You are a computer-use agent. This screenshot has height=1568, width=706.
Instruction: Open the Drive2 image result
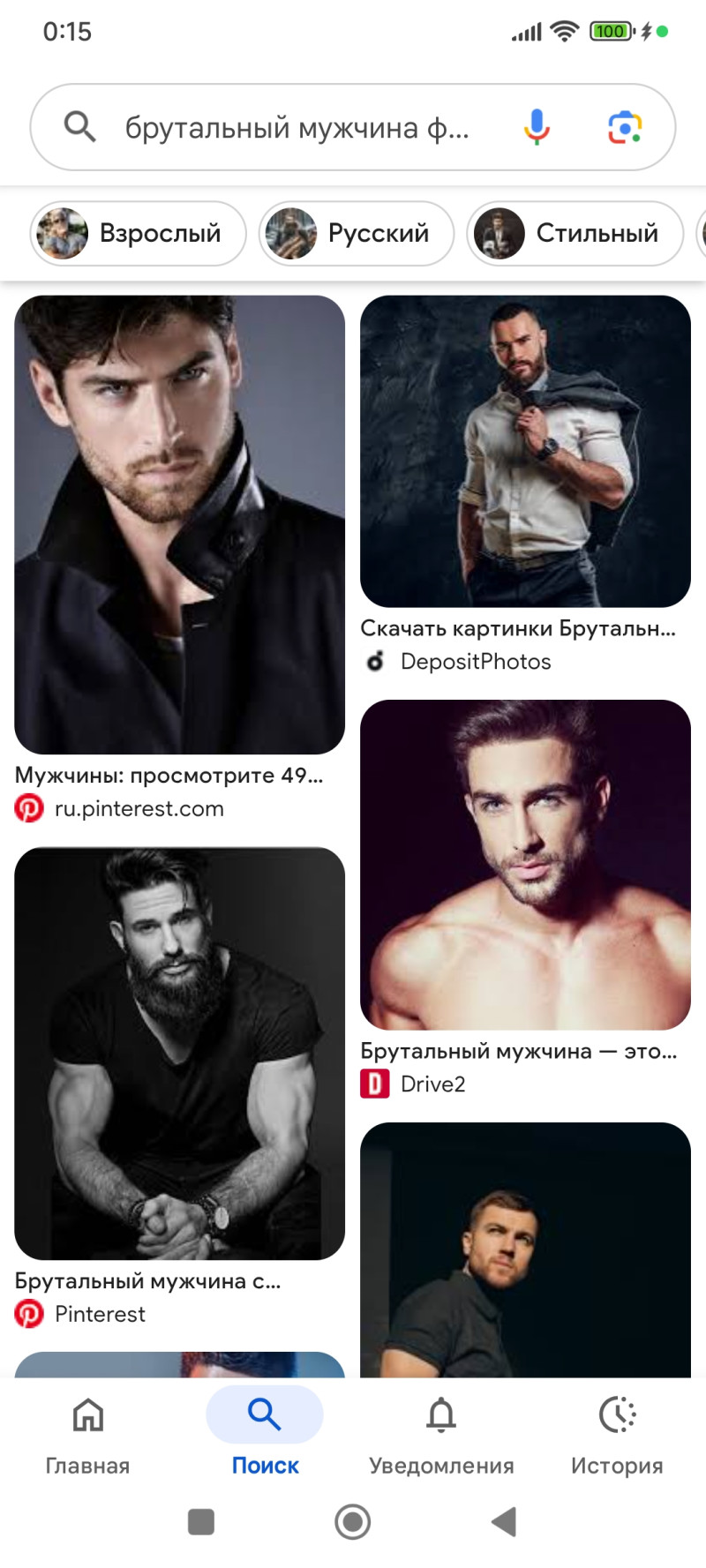pos(525,865)
